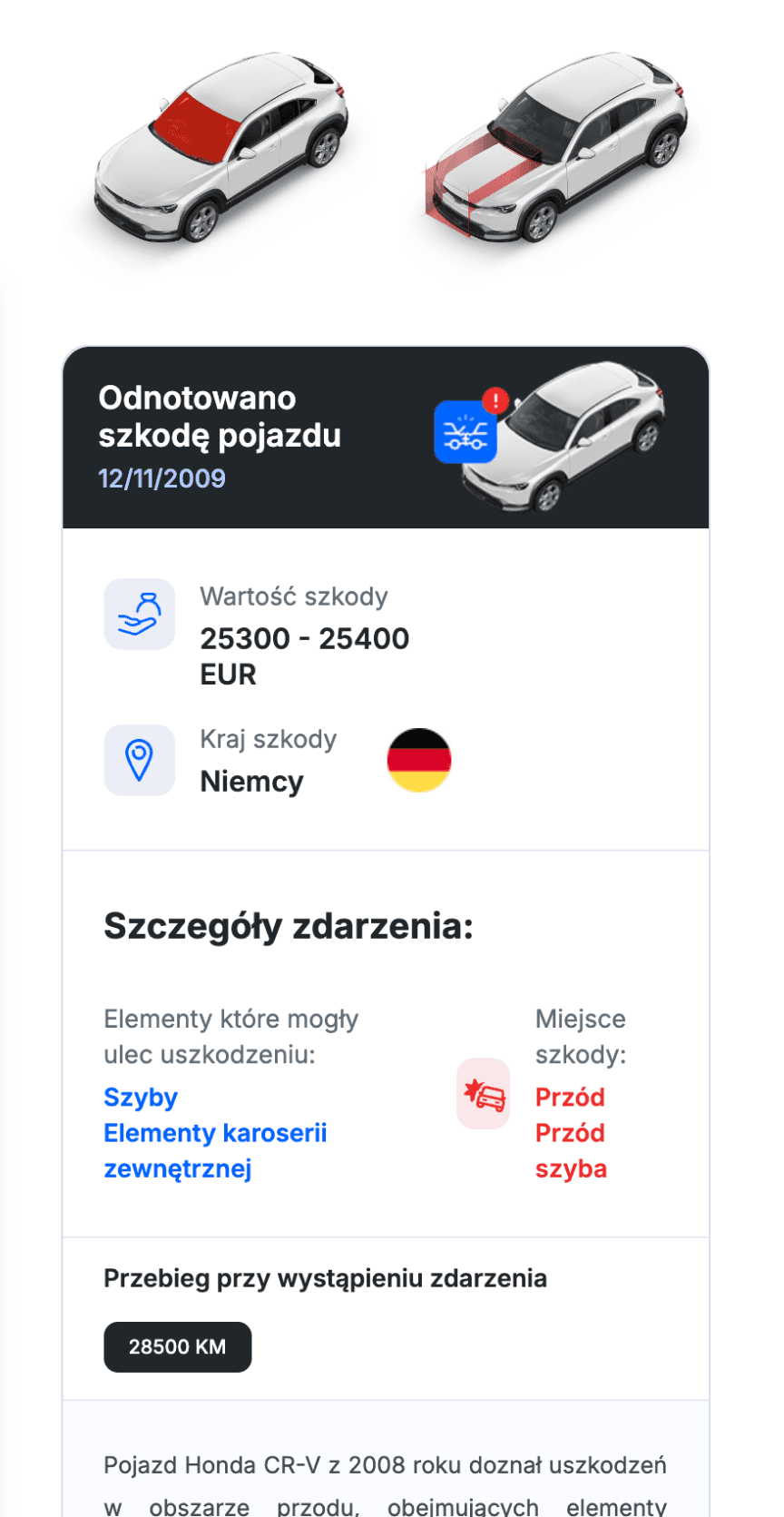Expand the Szczegóły zdarzenia section
The image size is (784, 1517).
[x=289, y=925]
